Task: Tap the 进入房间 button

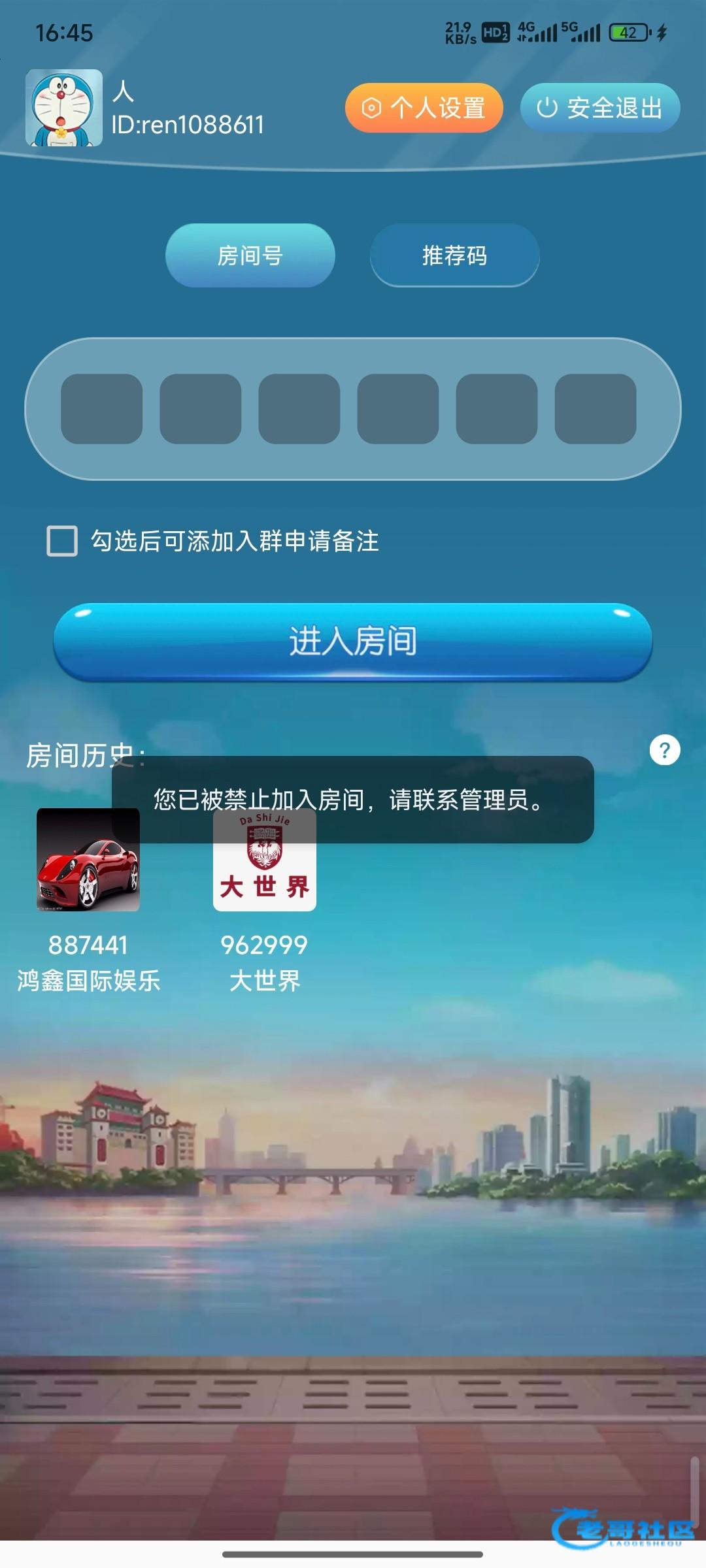Action: click(x=352, y=641)
